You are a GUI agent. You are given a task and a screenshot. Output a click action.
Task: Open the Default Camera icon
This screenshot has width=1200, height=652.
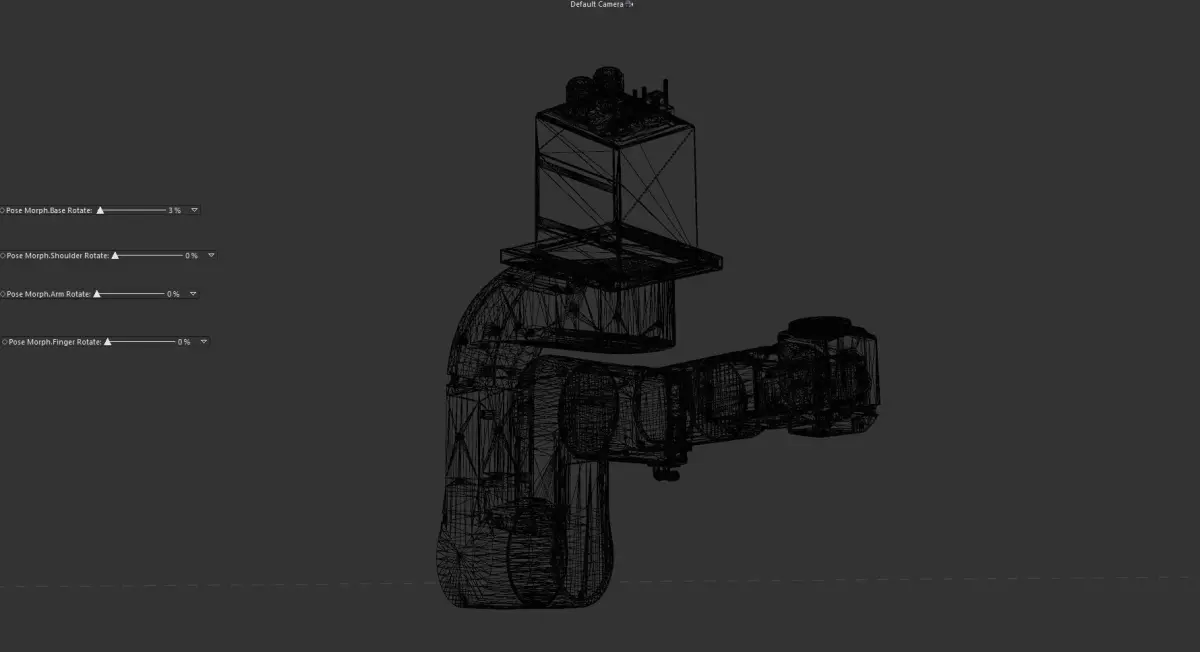(630, 4)
